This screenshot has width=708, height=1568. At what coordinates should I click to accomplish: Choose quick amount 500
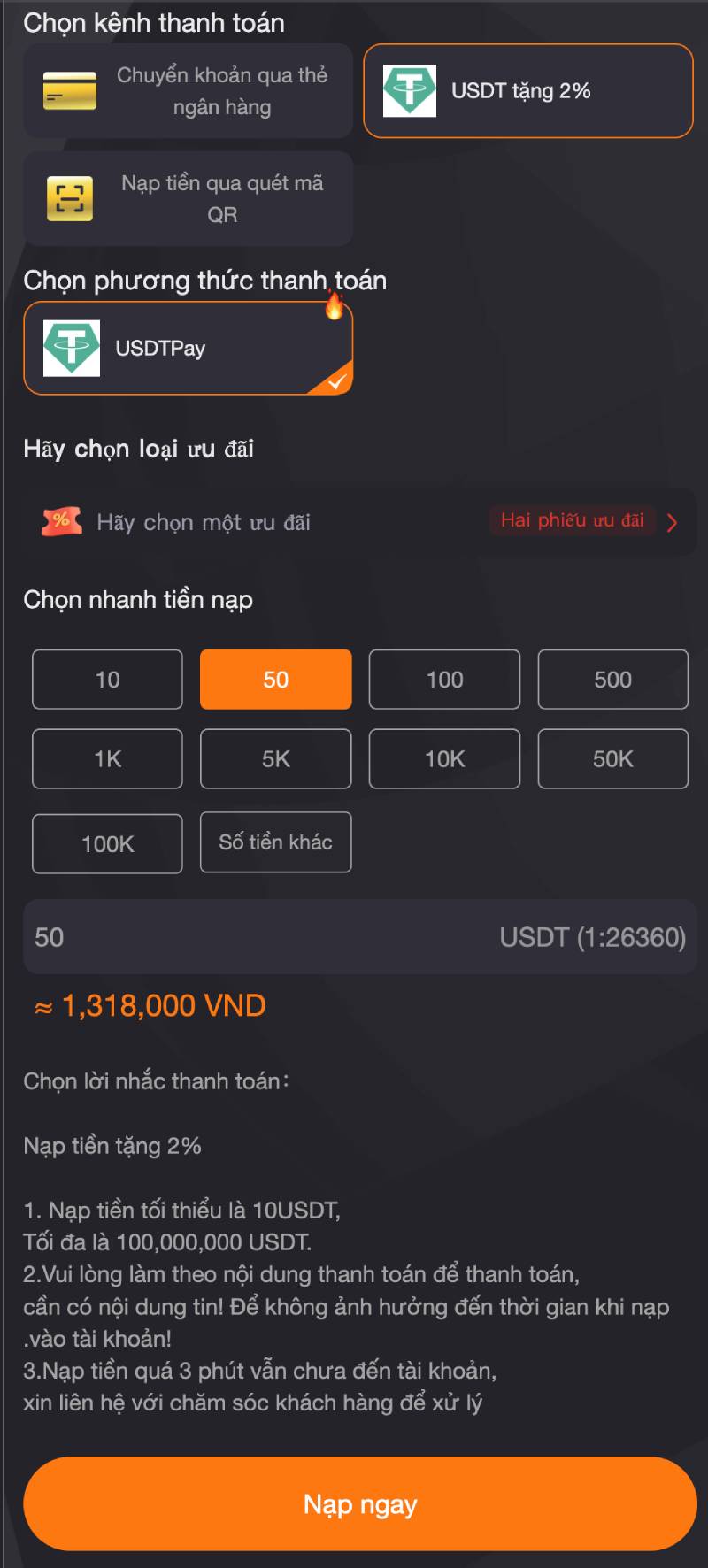click(612, 680)
